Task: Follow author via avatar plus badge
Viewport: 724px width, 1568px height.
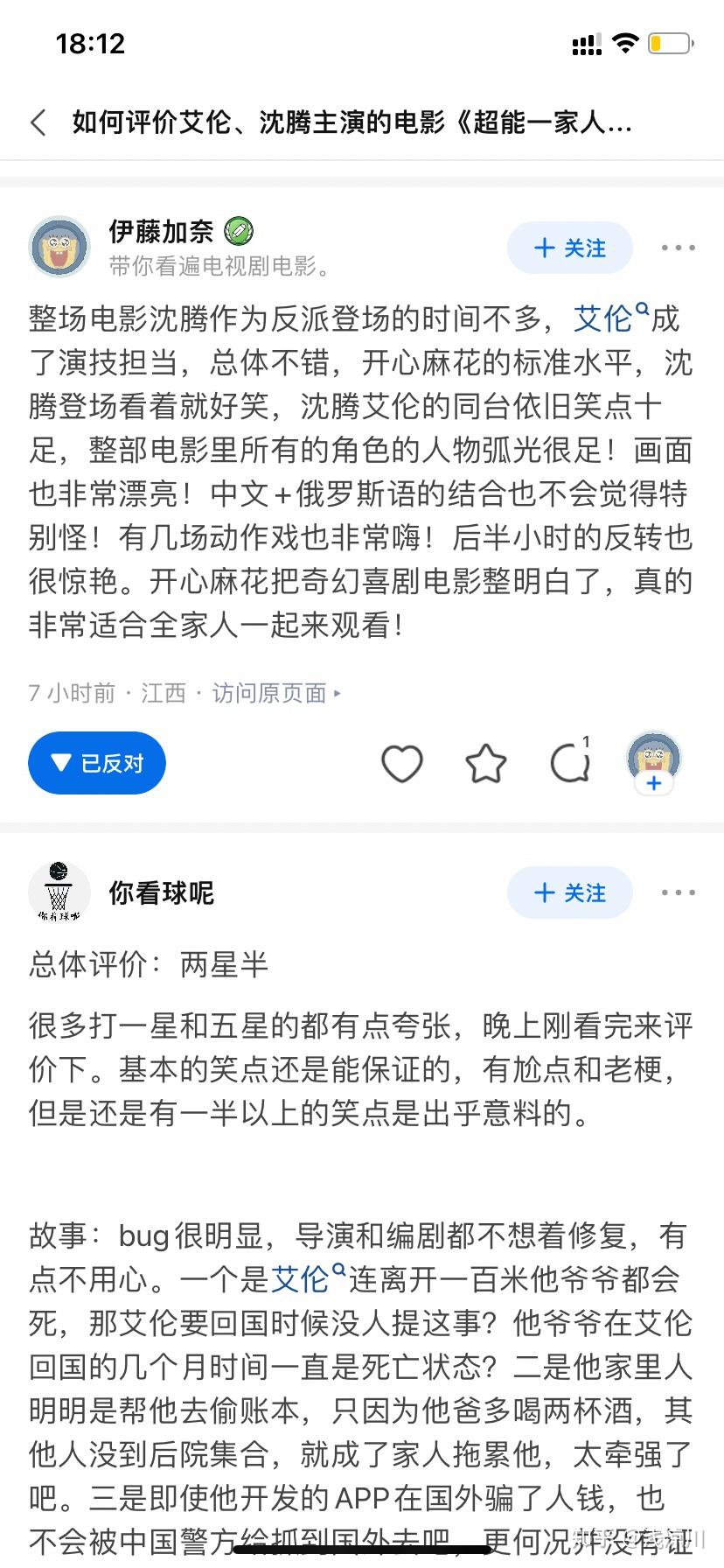Action: (x=654, y=782)
